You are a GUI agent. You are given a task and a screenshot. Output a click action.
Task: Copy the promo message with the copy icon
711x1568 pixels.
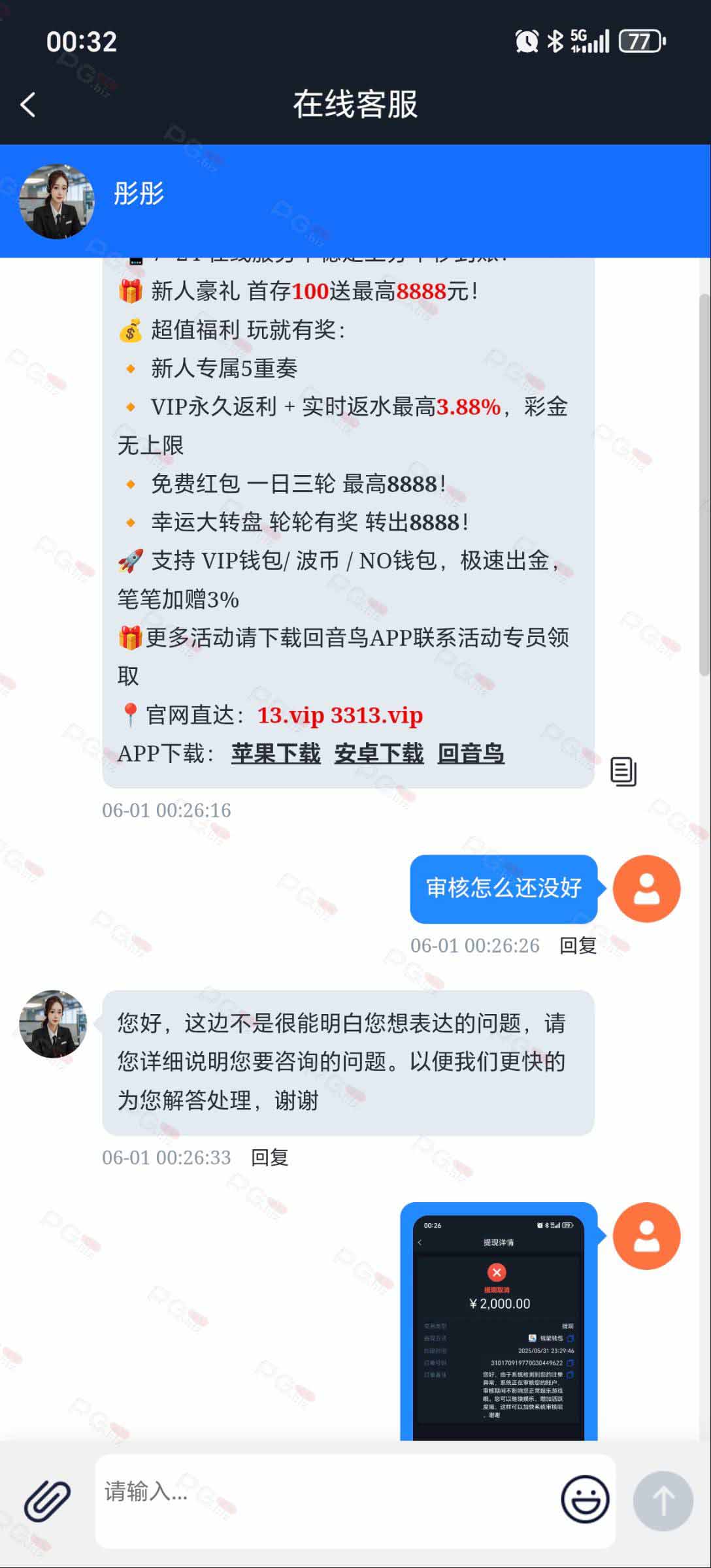[x=623, y=772]
